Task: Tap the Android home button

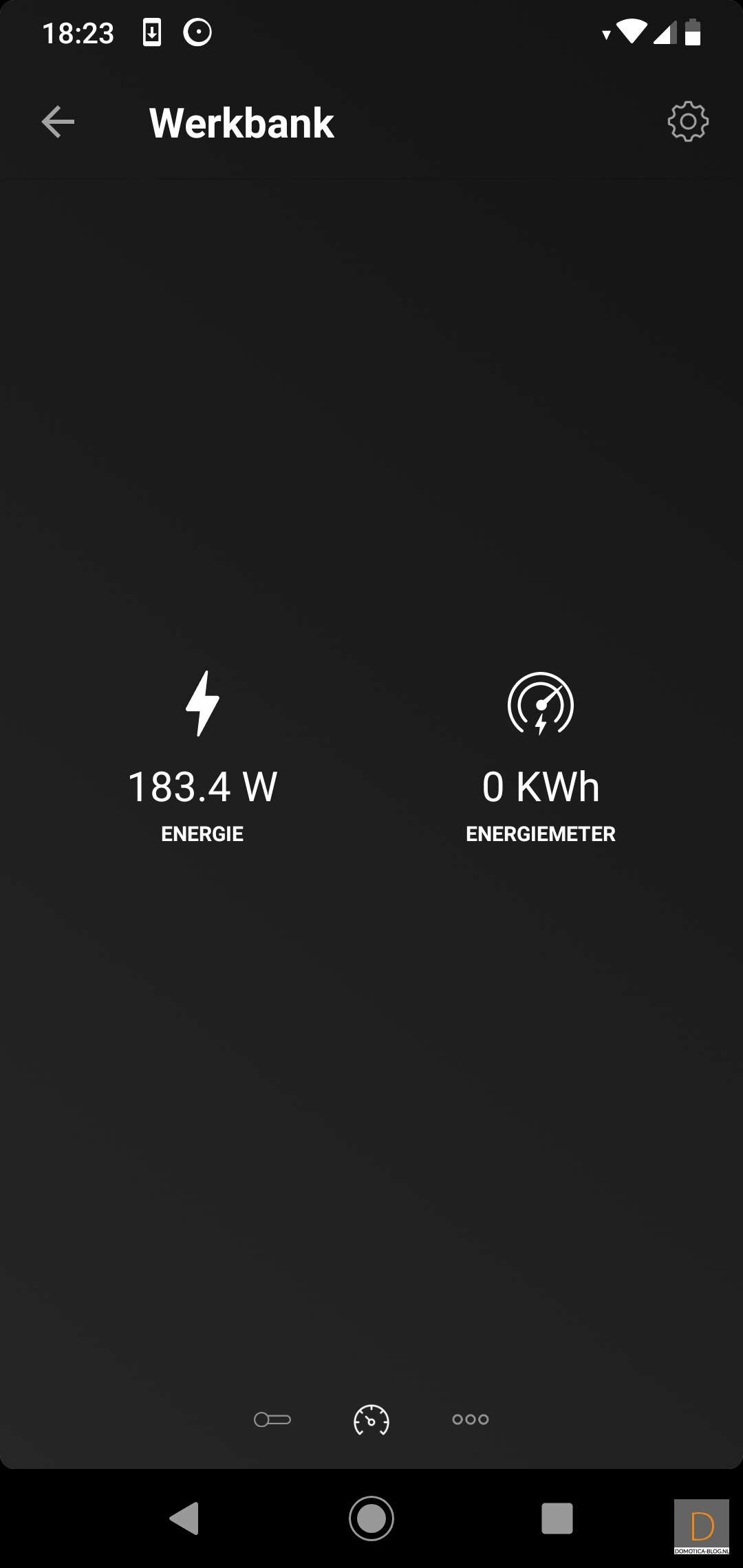Action: click(371, 1518)
